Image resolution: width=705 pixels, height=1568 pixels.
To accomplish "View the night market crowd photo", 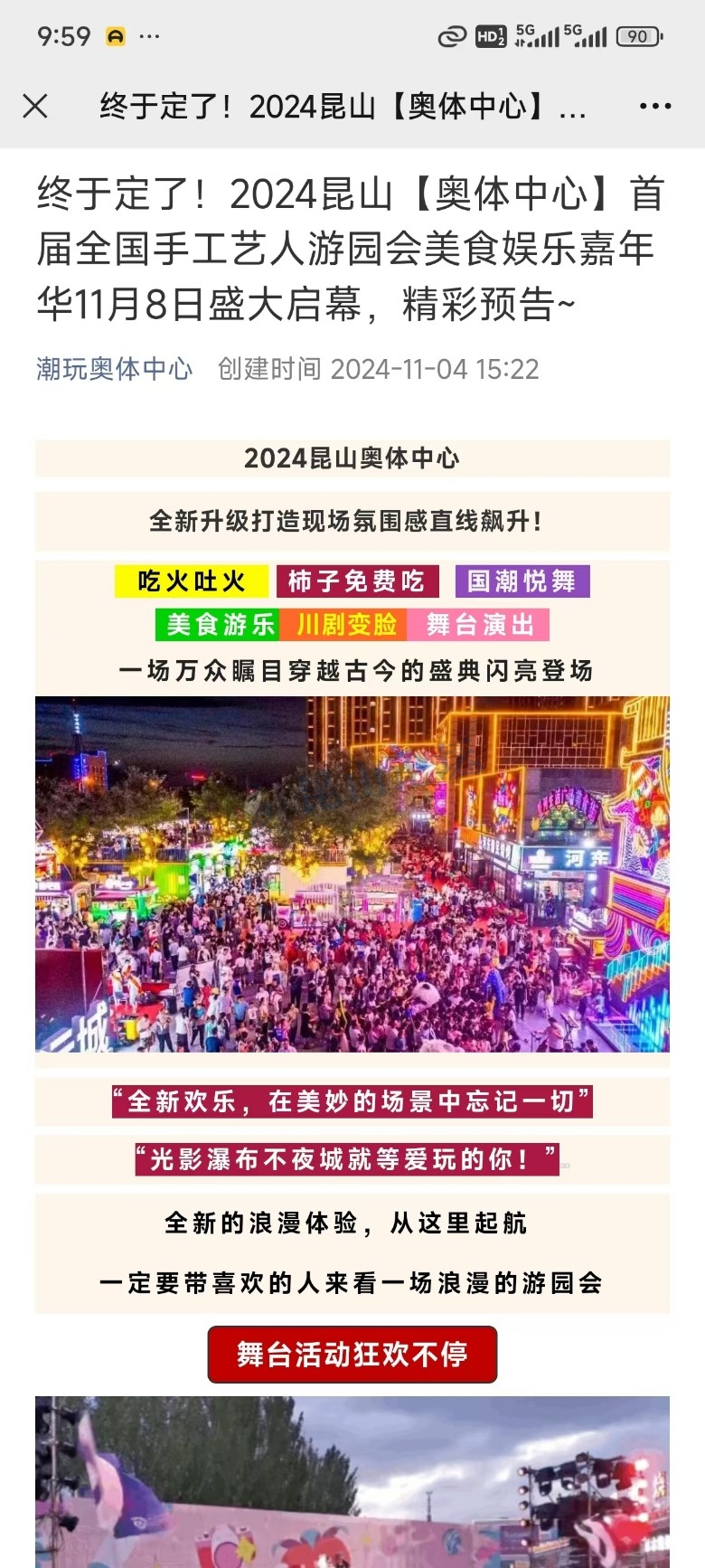I will point(352,874).
